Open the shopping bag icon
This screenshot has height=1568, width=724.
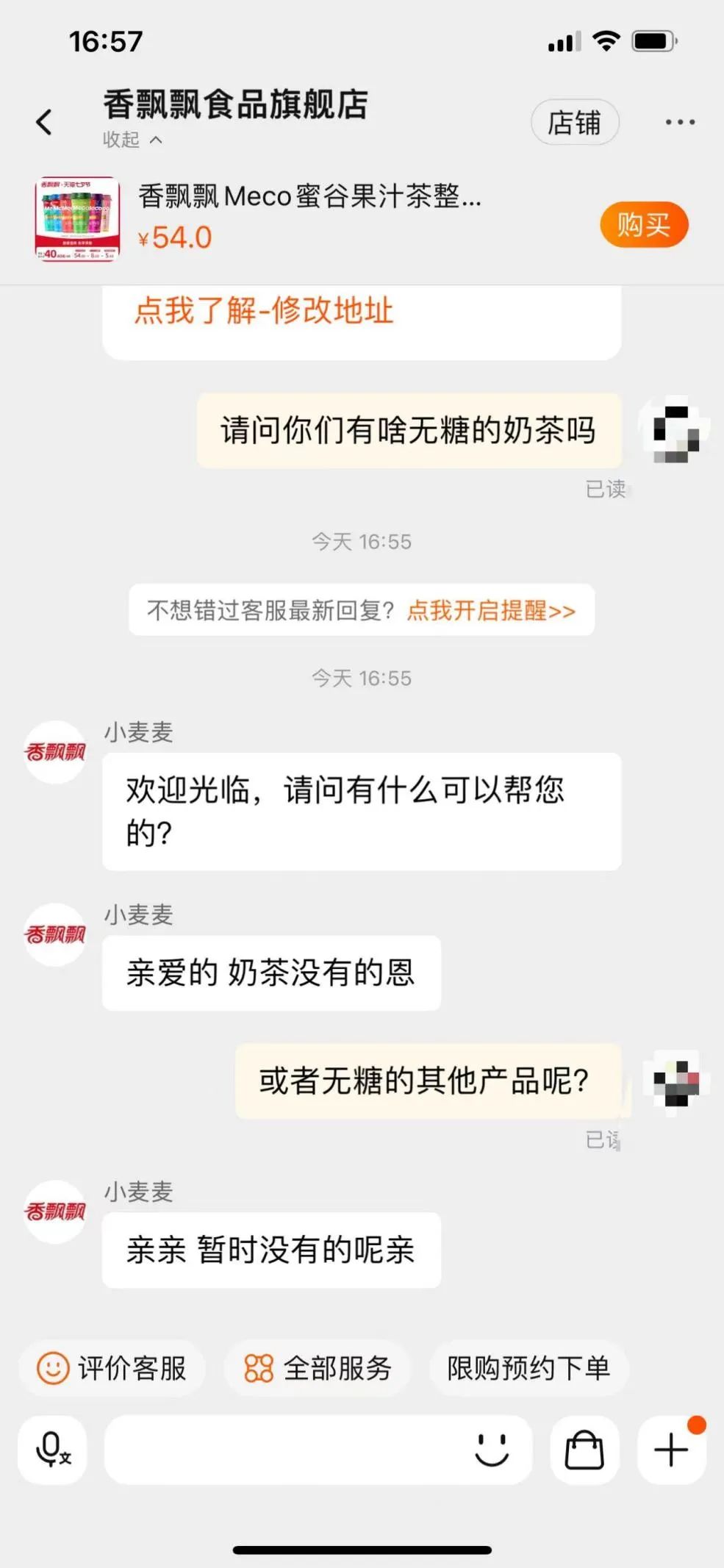coord(584,1450)
